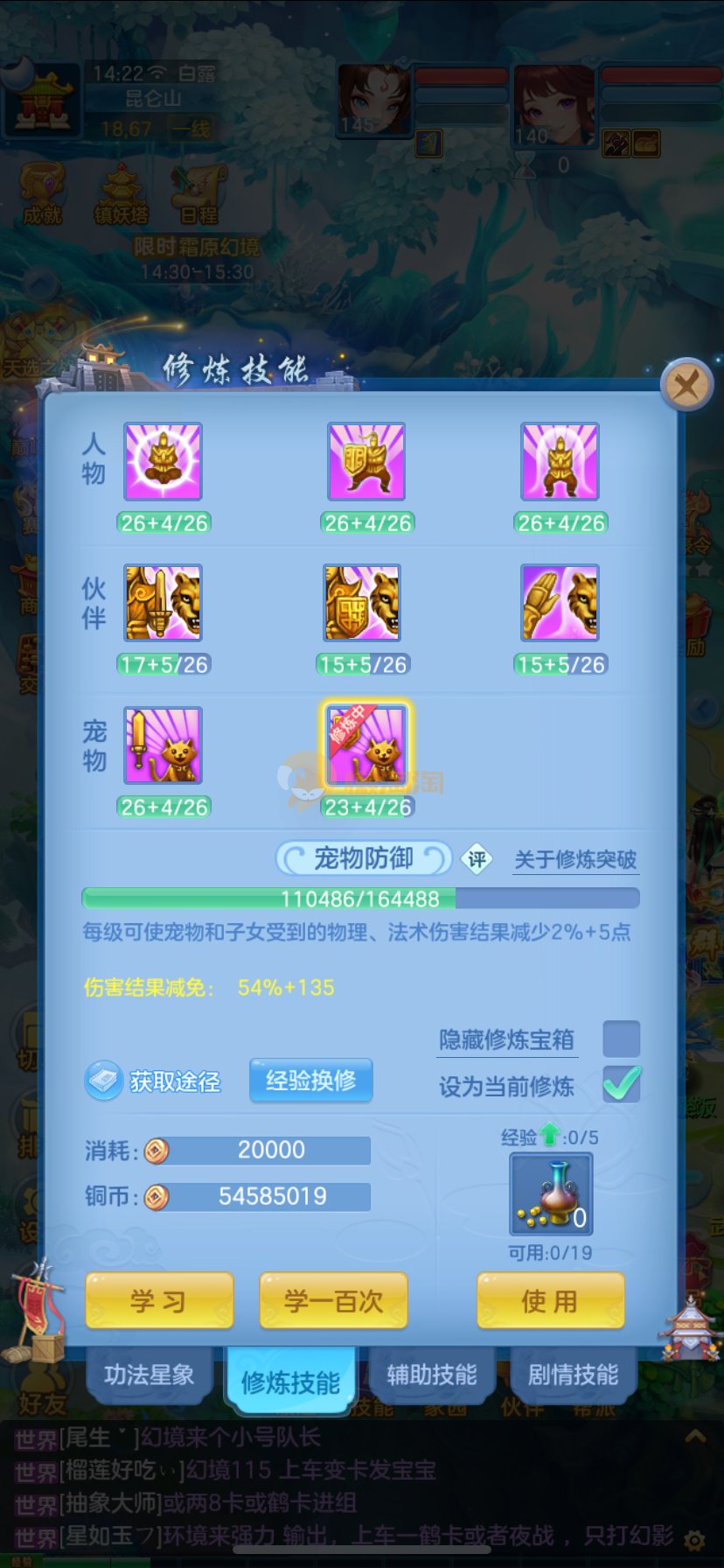Image resolution: width=724 pixels, height=1568 pixels.
Task: Tap the 经验换修 button
Action: tap(310, 1081)
